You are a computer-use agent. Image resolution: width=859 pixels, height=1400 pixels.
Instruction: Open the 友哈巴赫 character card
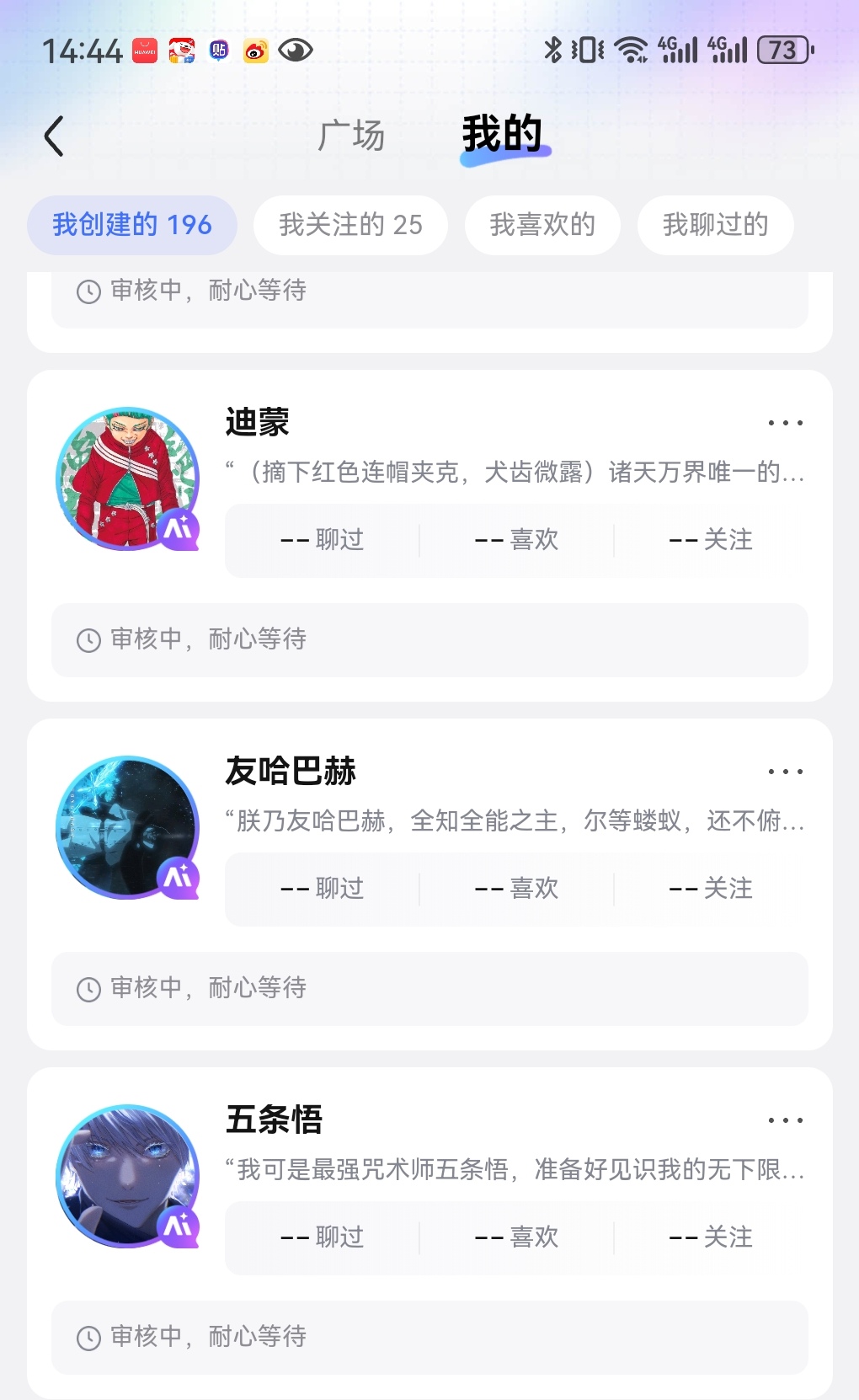(429, 884)
